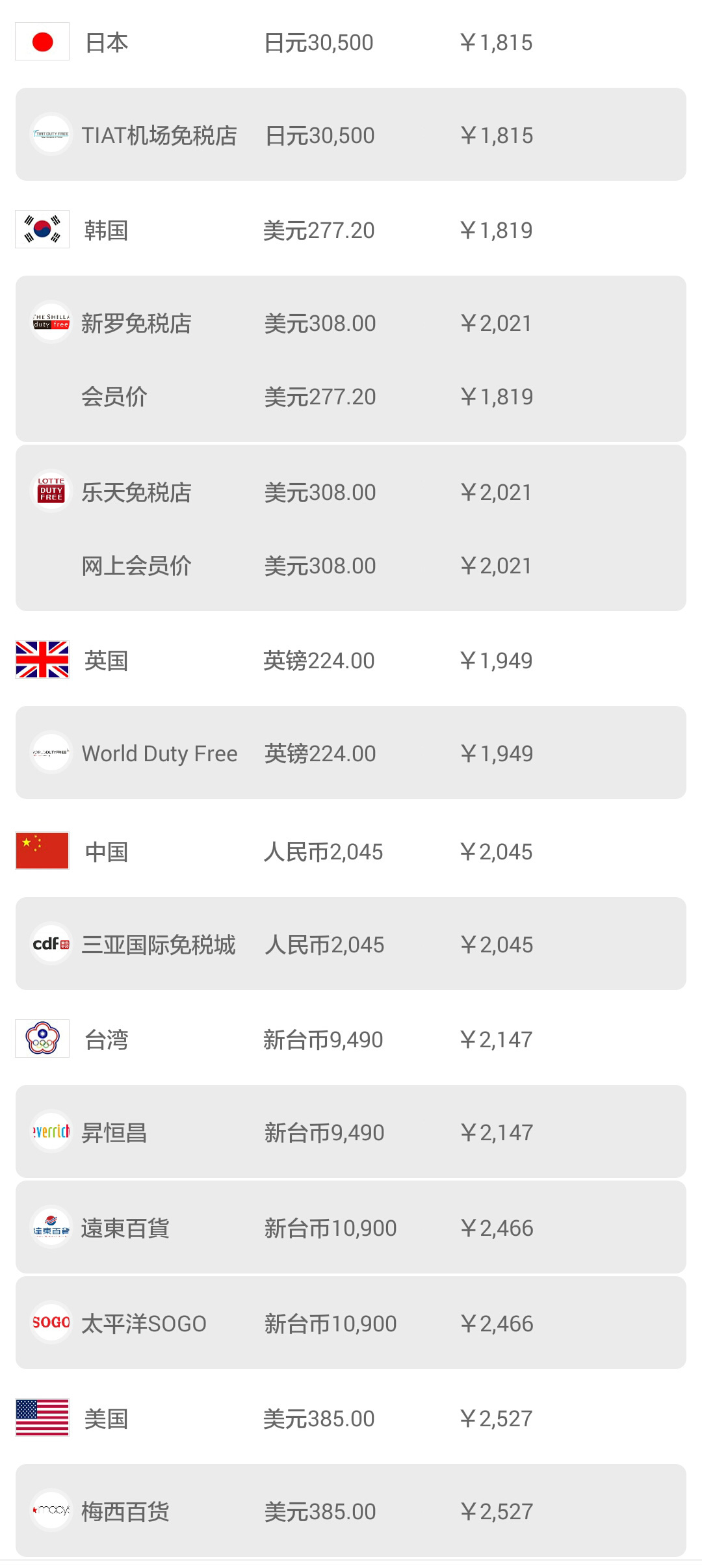Click the 太平洋SOGO store logo
702x1568 pixels.
tap(51, 1324)
